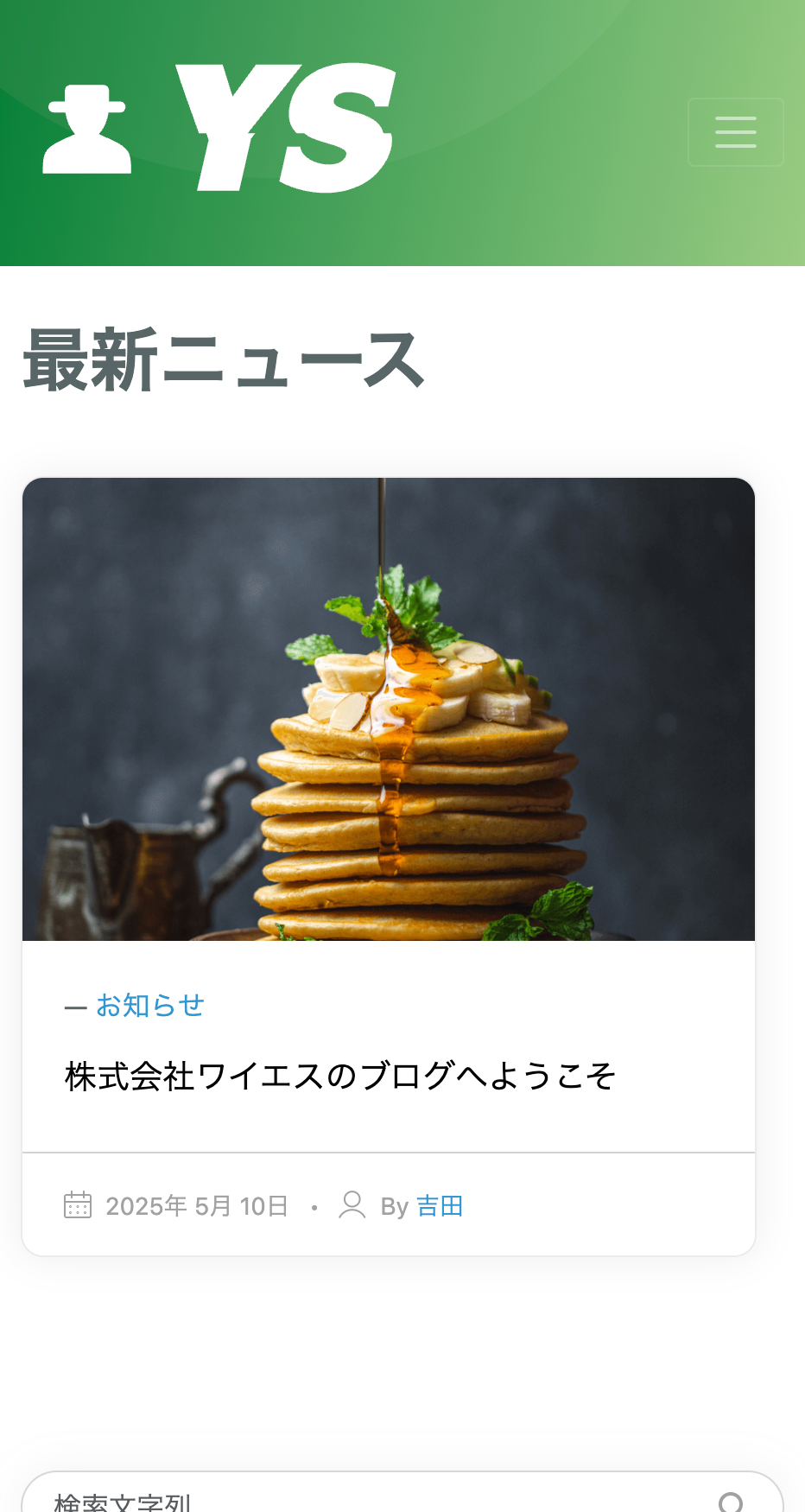
Task: Tap the YS site logo
Action: click(x=220, y=128)
